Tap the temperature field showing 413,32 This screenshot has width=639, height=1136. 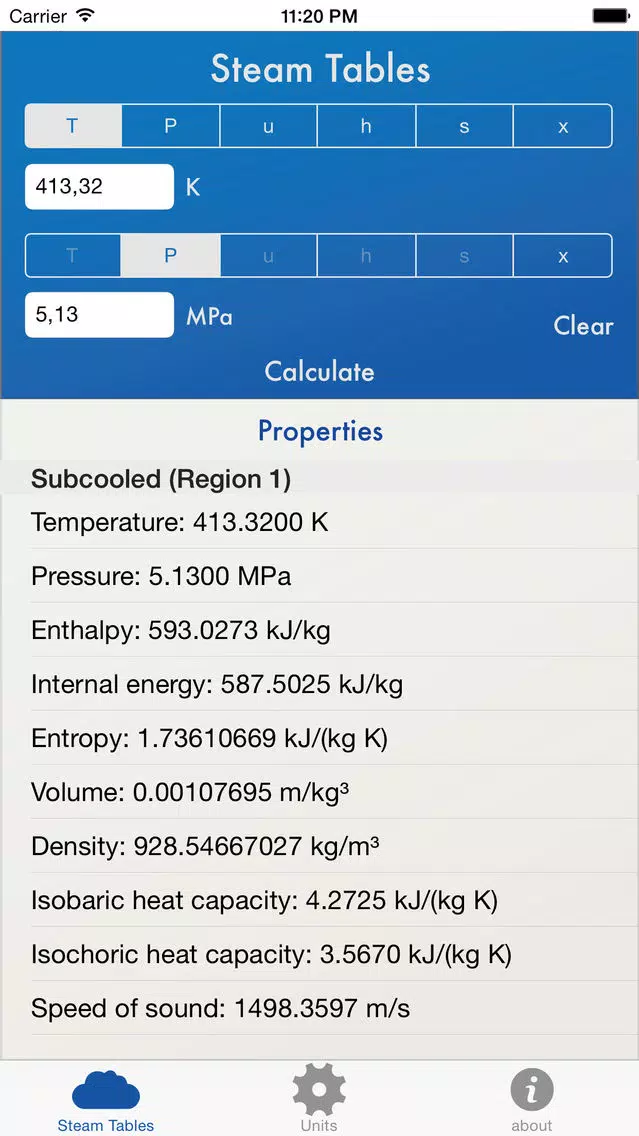tap(99, 187)
